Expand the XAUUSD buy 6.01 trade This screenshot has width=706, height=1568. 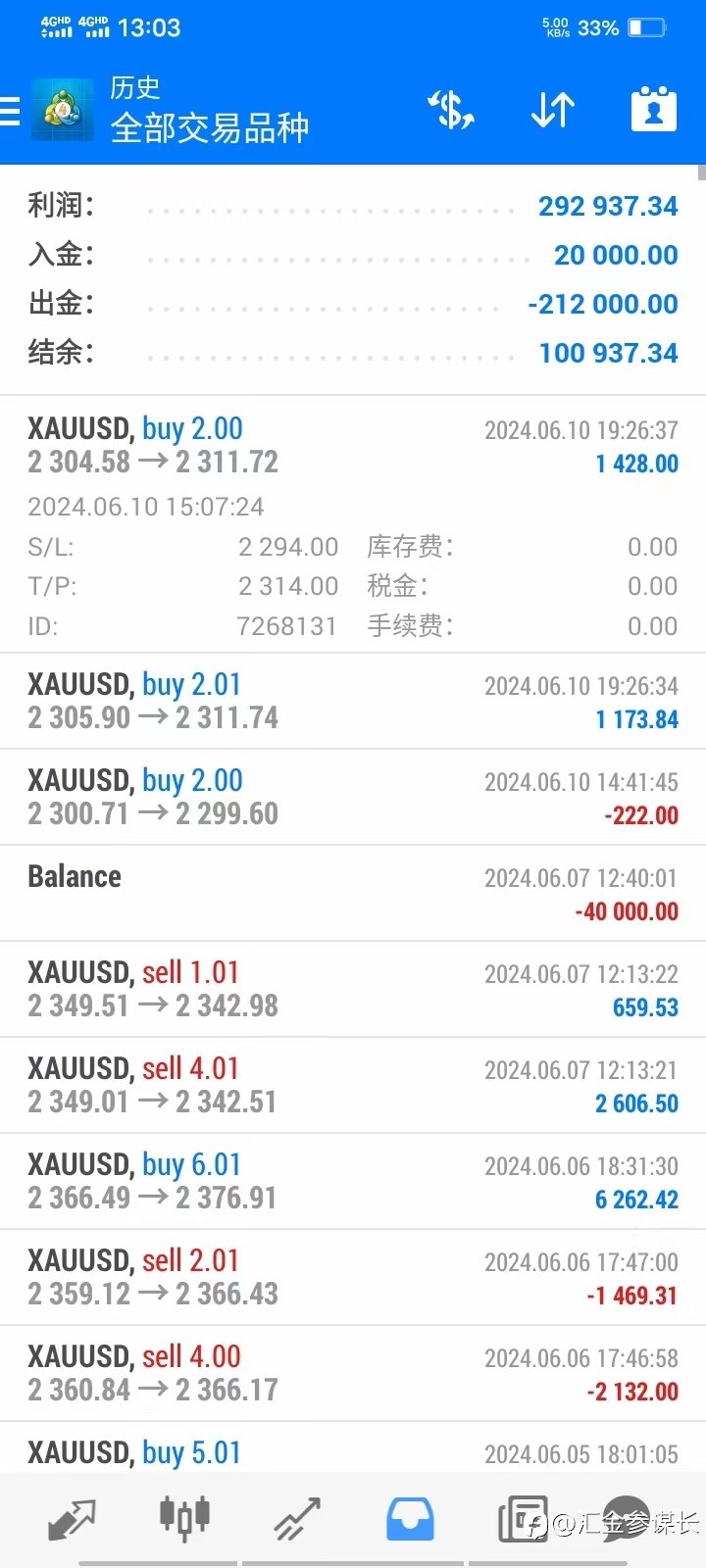point(353,1182)
